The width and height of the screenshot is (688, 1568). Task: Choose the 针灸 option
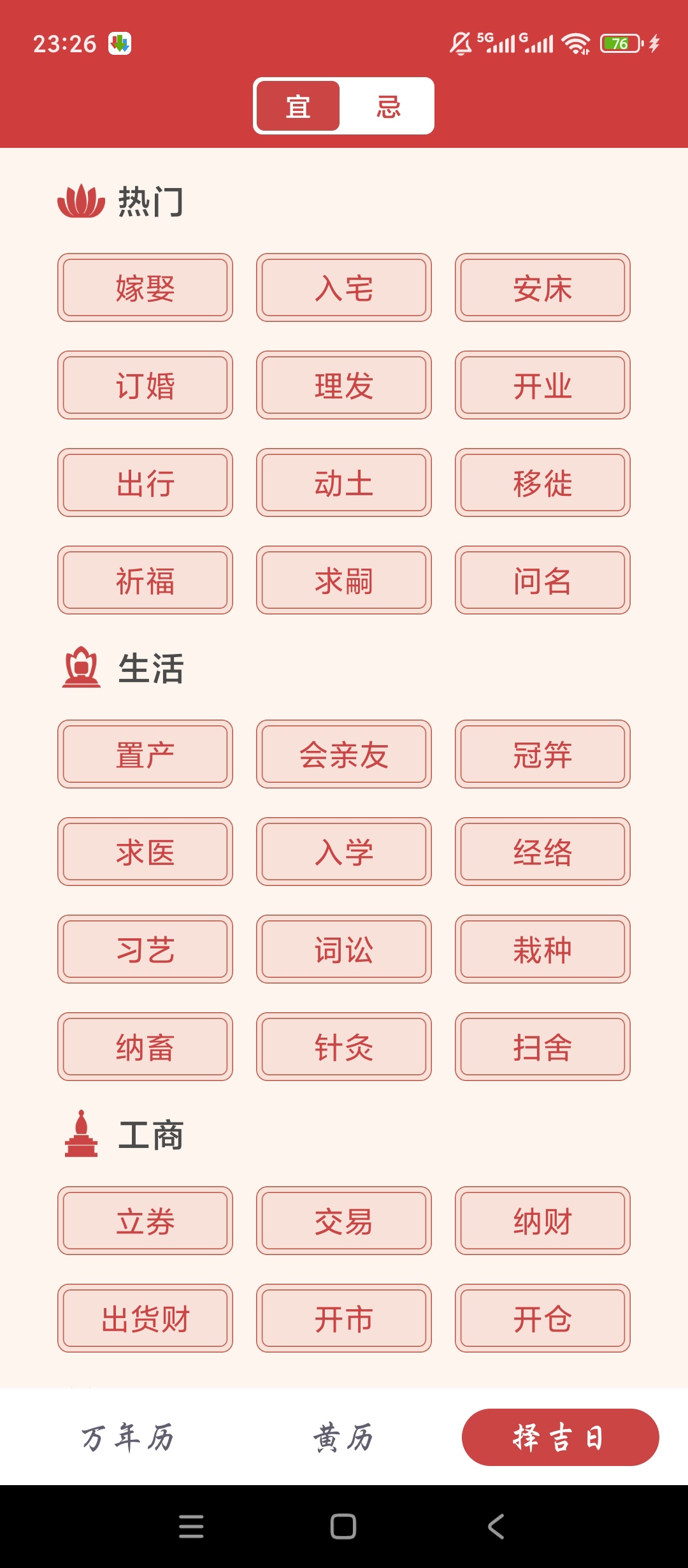(344, 1047)
